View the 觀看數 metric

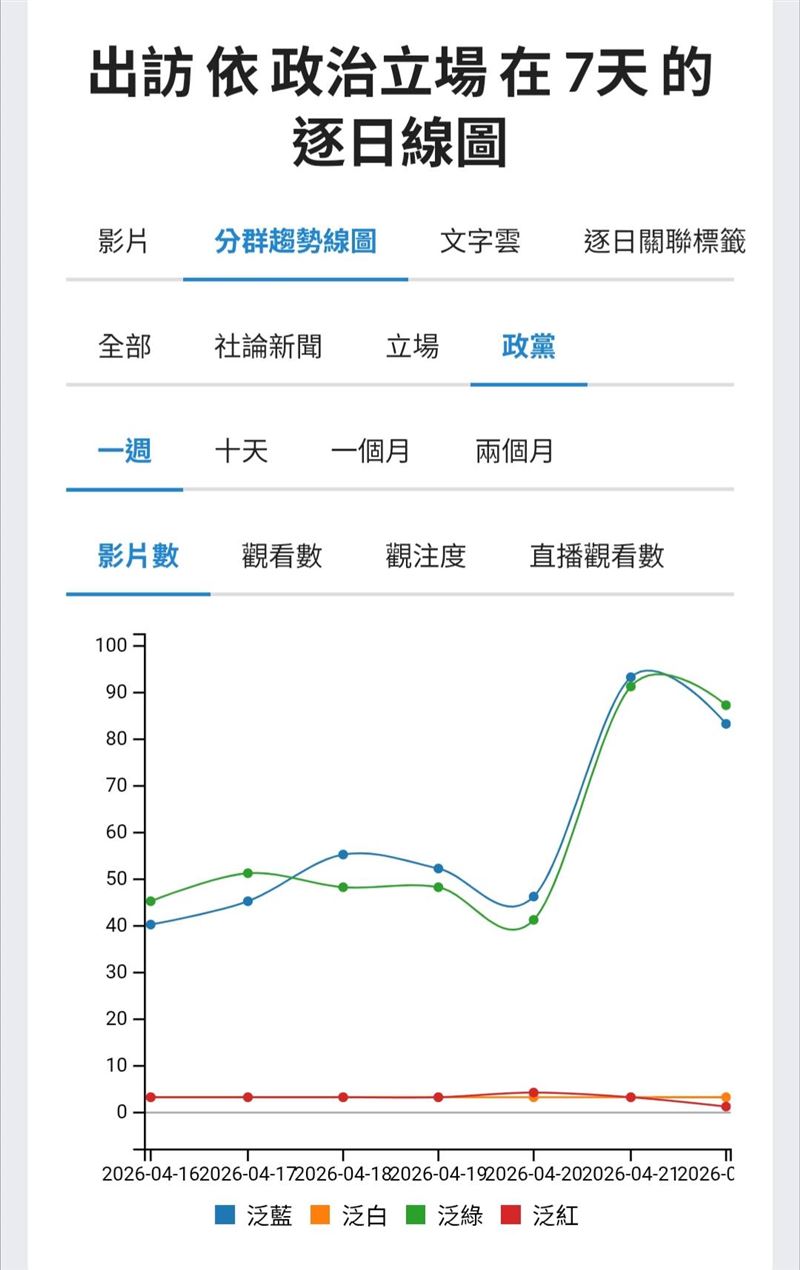(282, 556)
